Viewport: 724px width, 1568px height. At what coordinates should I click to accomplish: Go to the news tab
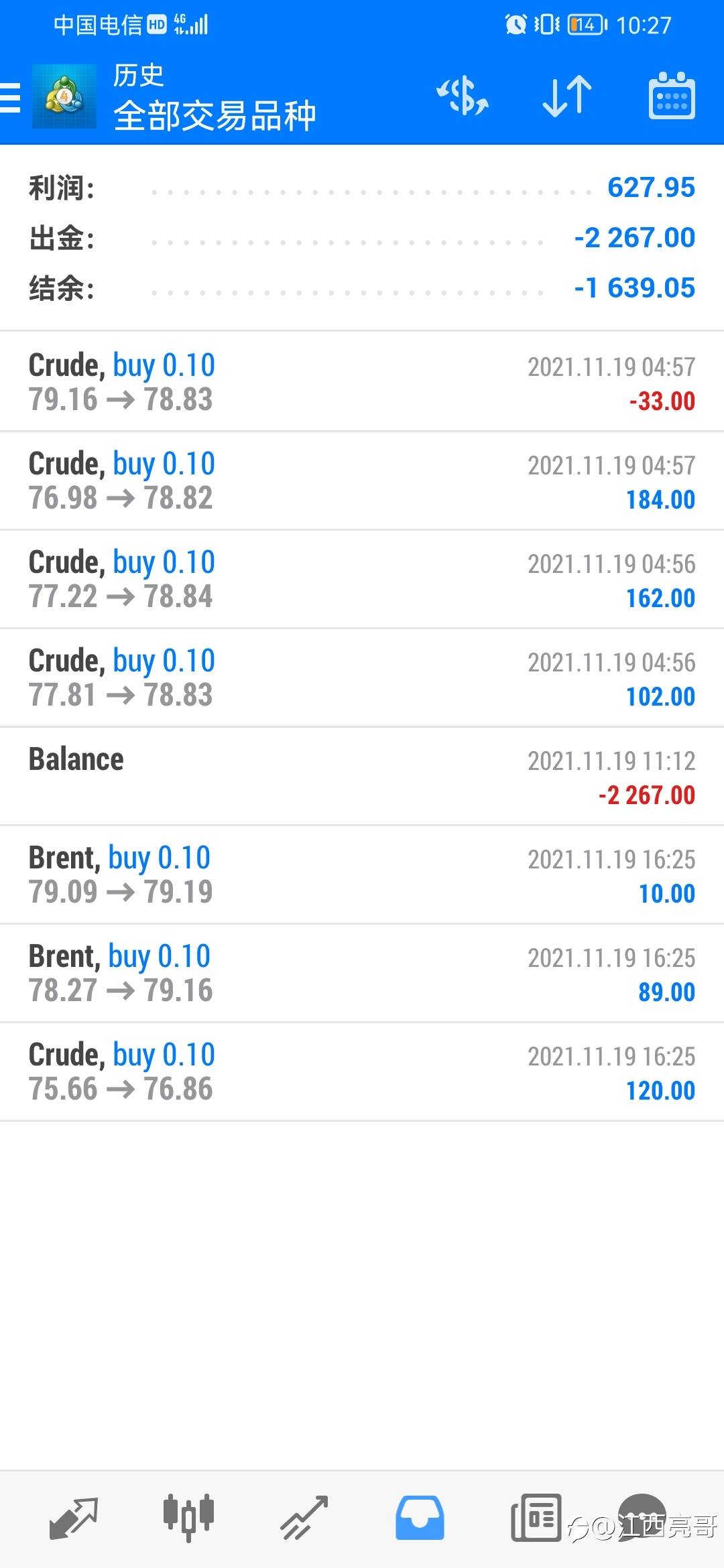coord(536,1518)
